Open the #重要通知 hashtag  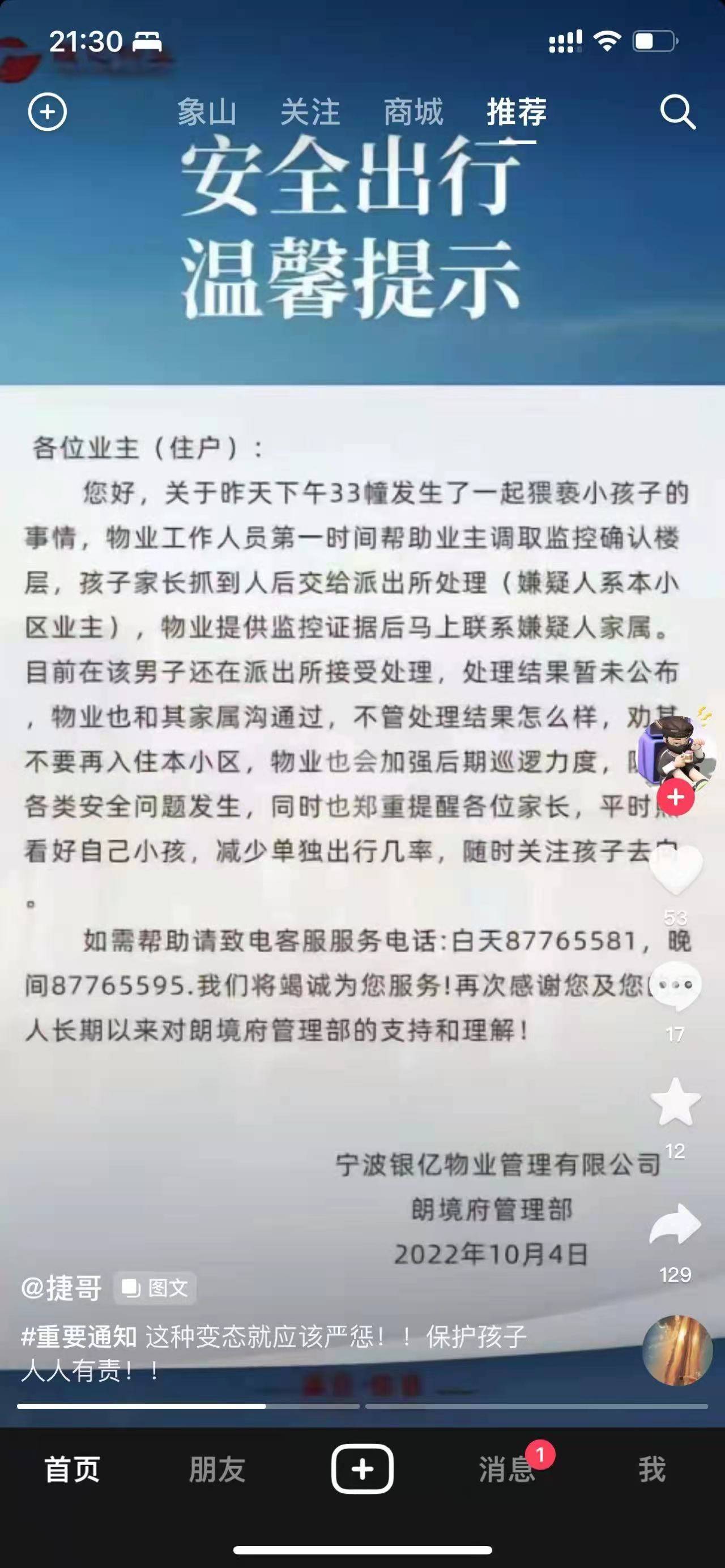pos(79,1337)
